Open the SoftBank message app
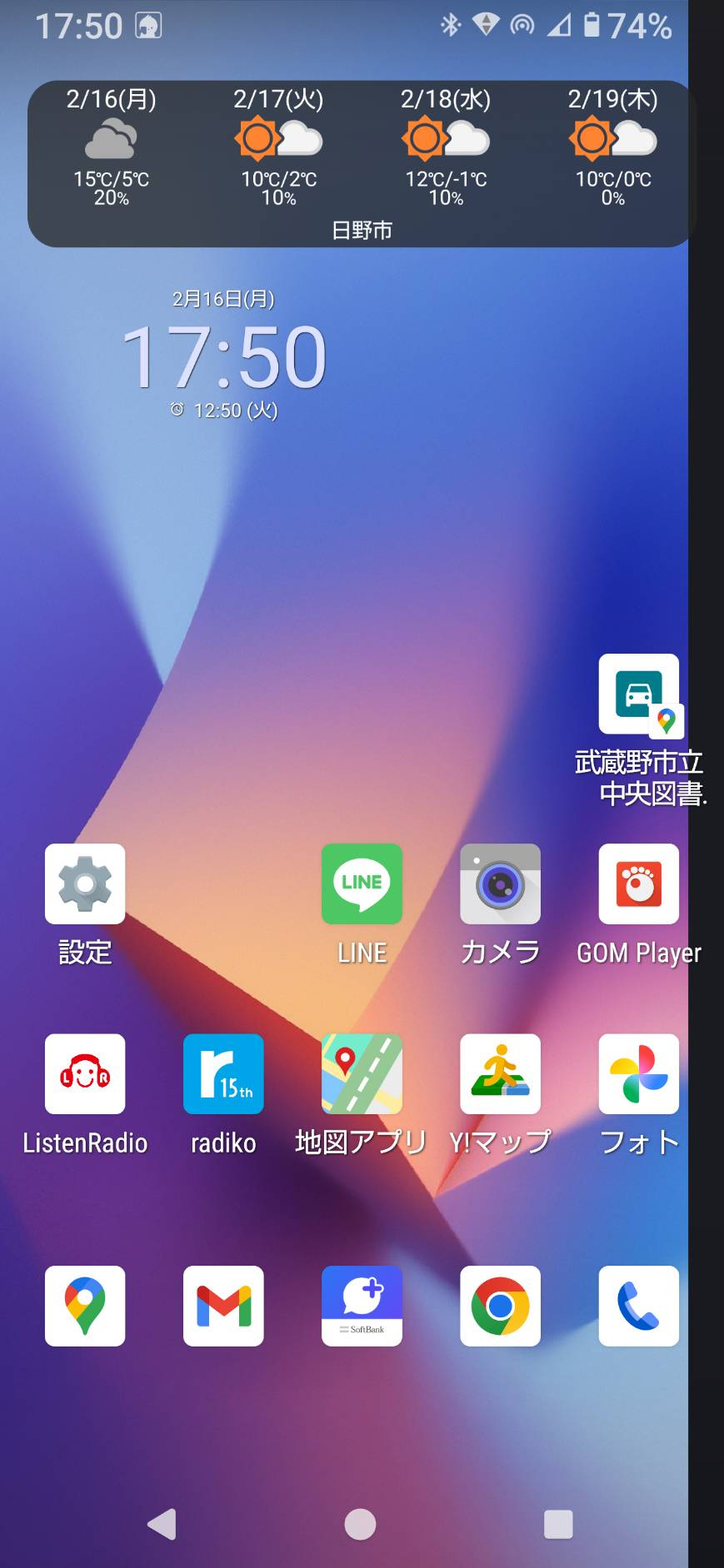 pyautogui.click(x=362, y=1305)
